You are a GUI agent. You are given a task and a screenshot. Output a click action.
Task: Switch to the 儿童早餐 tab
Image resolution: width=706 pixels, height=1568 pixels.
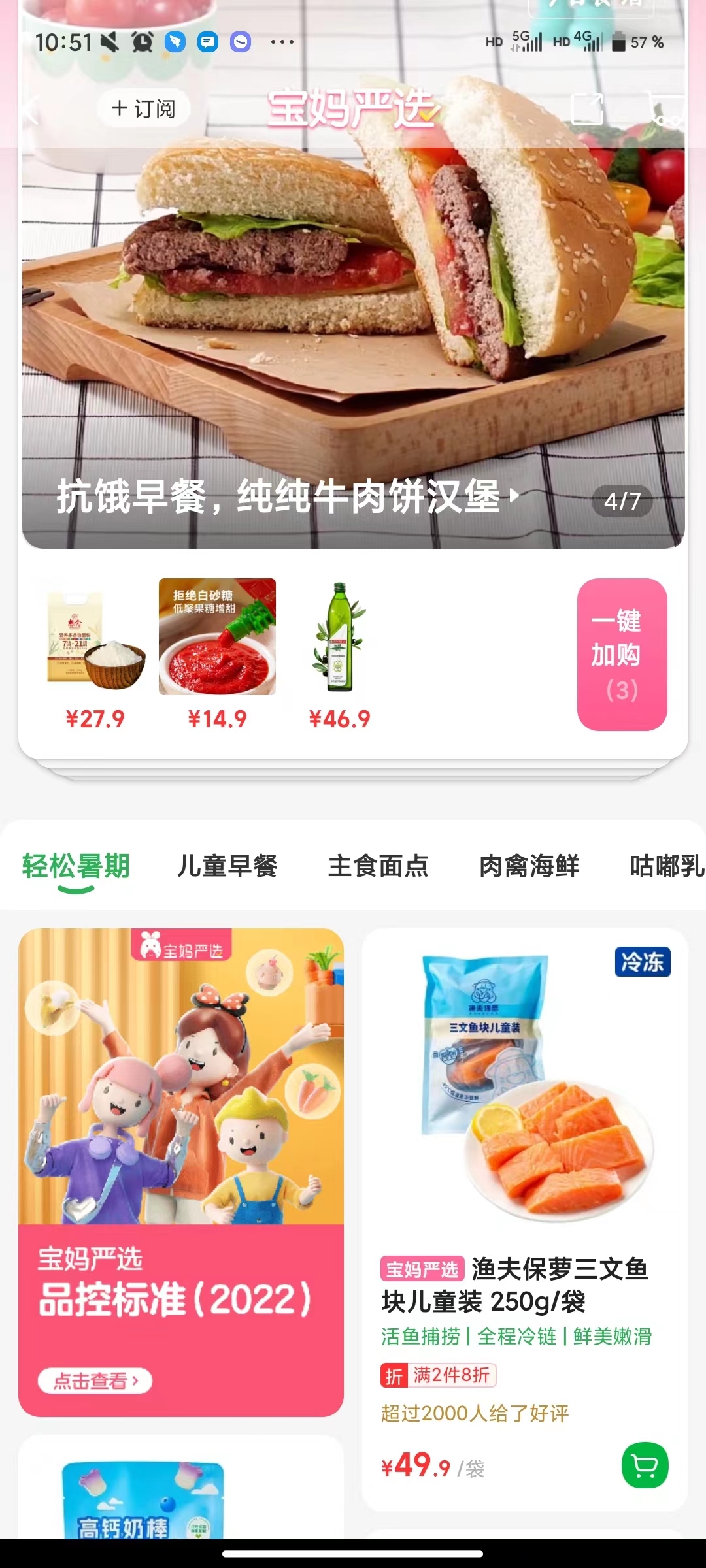[227, 866]
